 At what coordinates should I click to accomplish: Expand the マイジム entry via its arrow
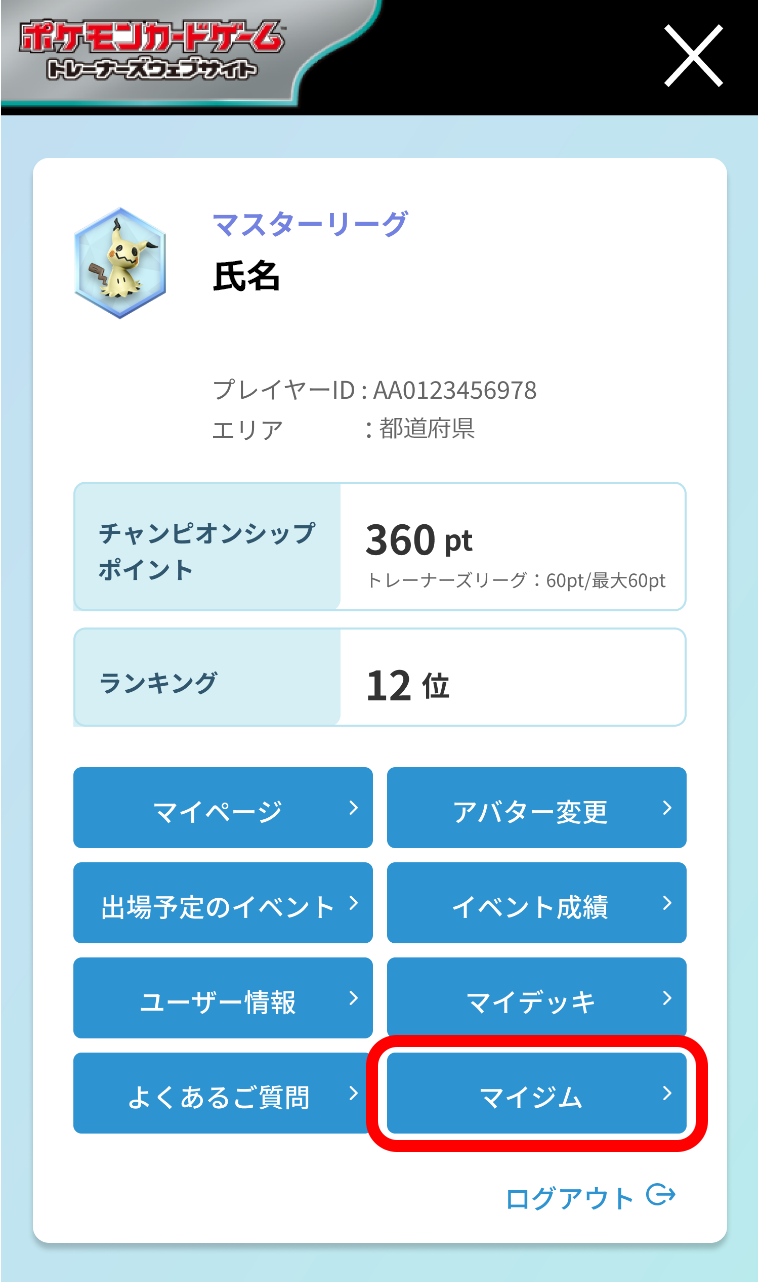pos(668,1093)
